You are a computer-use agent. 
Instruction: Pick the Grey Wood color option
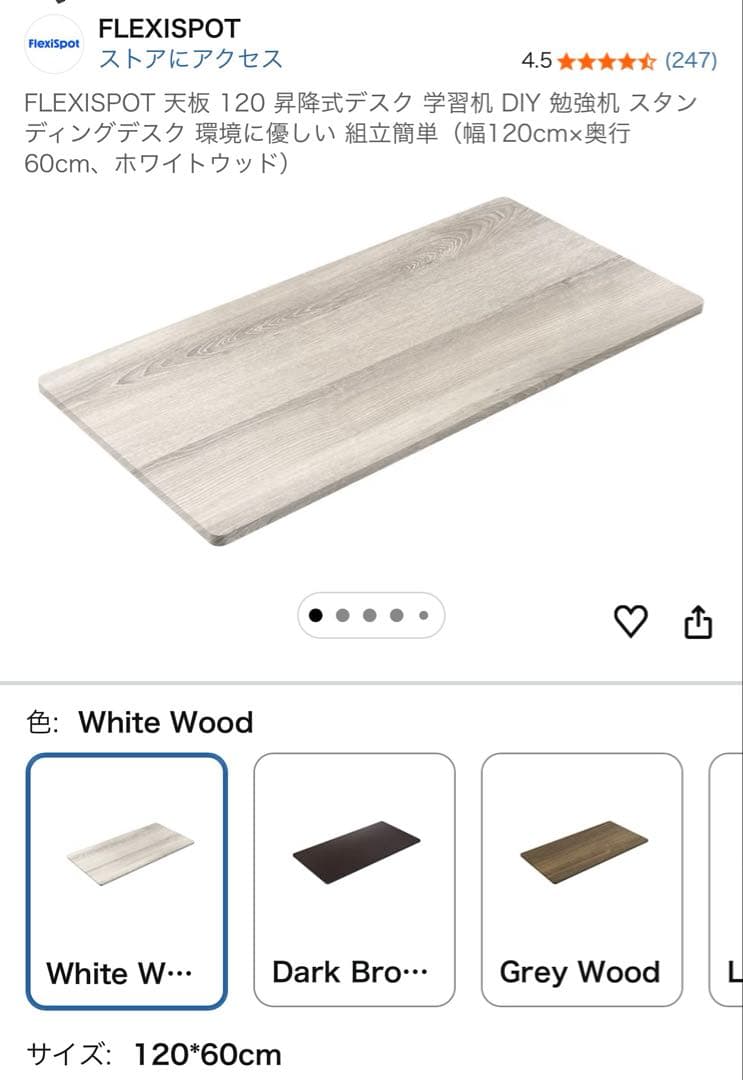pyautogui.click(x=582, y=880)
